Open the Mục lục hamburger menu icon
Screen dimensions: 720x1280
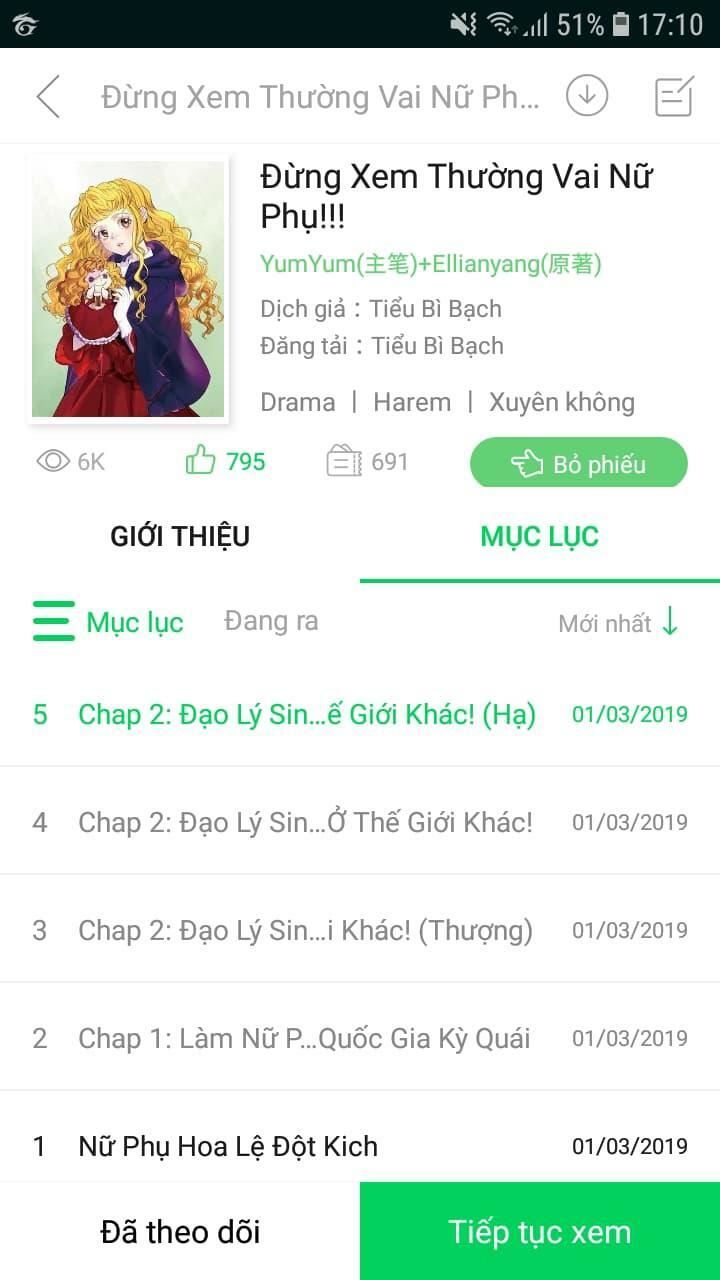coord(52,621)
